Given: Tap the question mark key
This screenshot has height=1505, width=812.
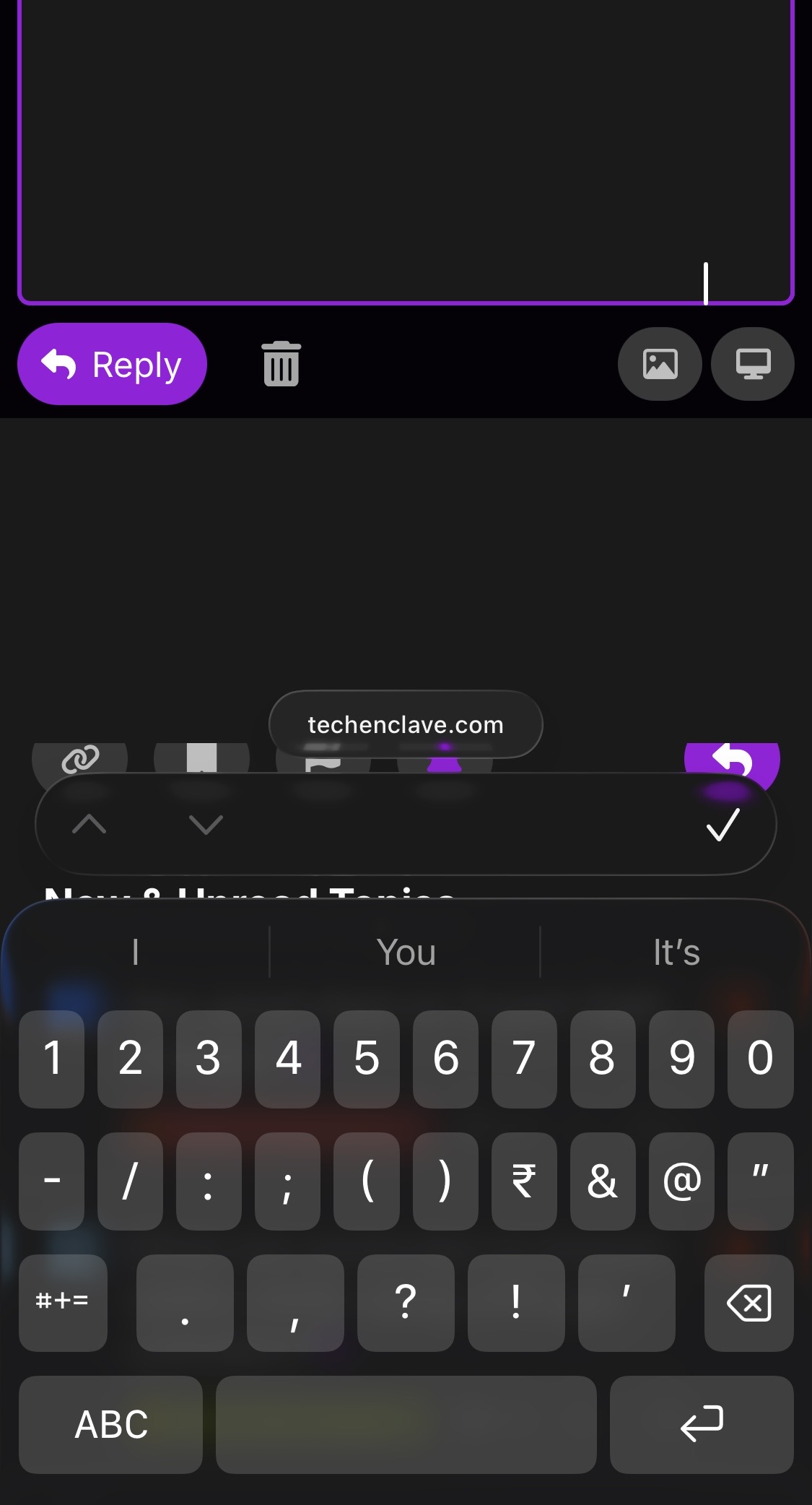Looking at the screenshot, I should 406,1302.
